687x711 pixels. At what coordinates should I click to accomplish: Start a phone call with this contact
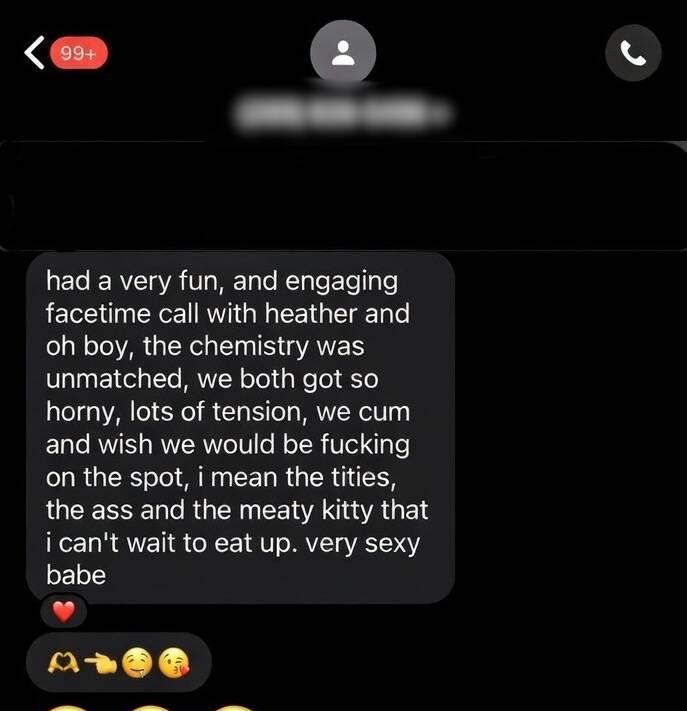pos(633,52)
